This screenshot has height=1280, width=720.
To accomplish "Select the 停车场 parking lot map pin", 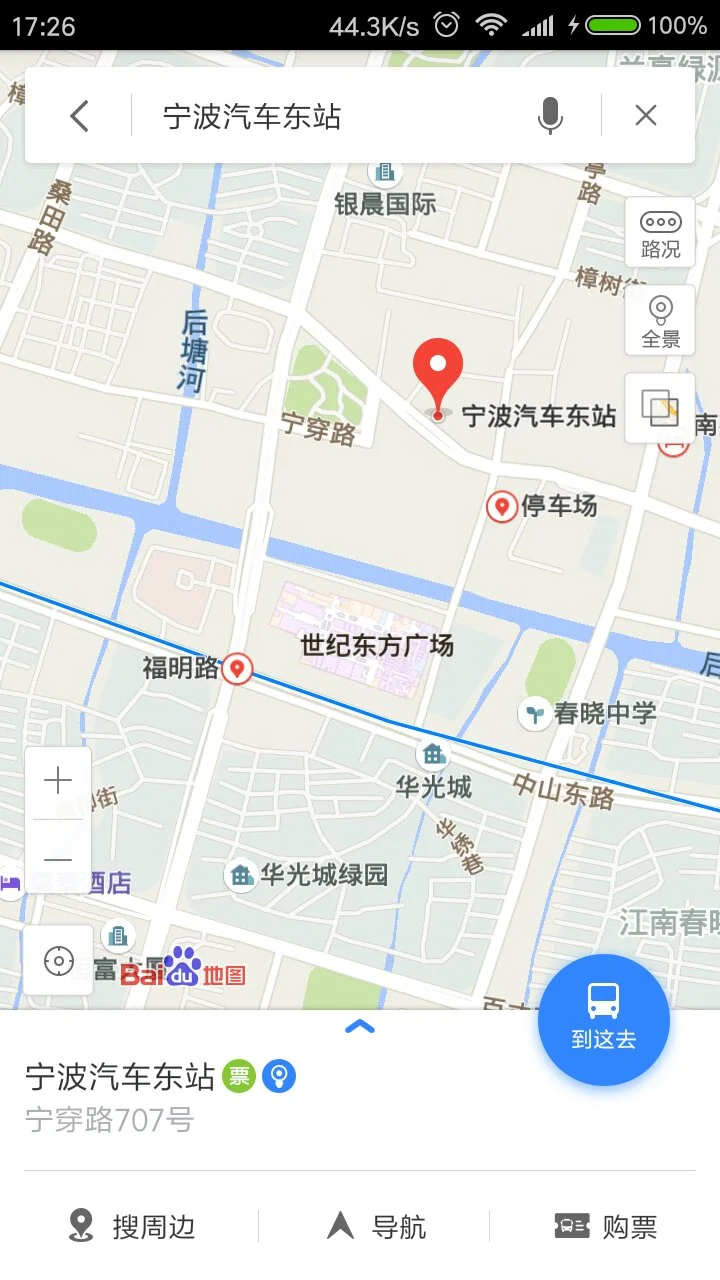I will [x=501, y=506].
